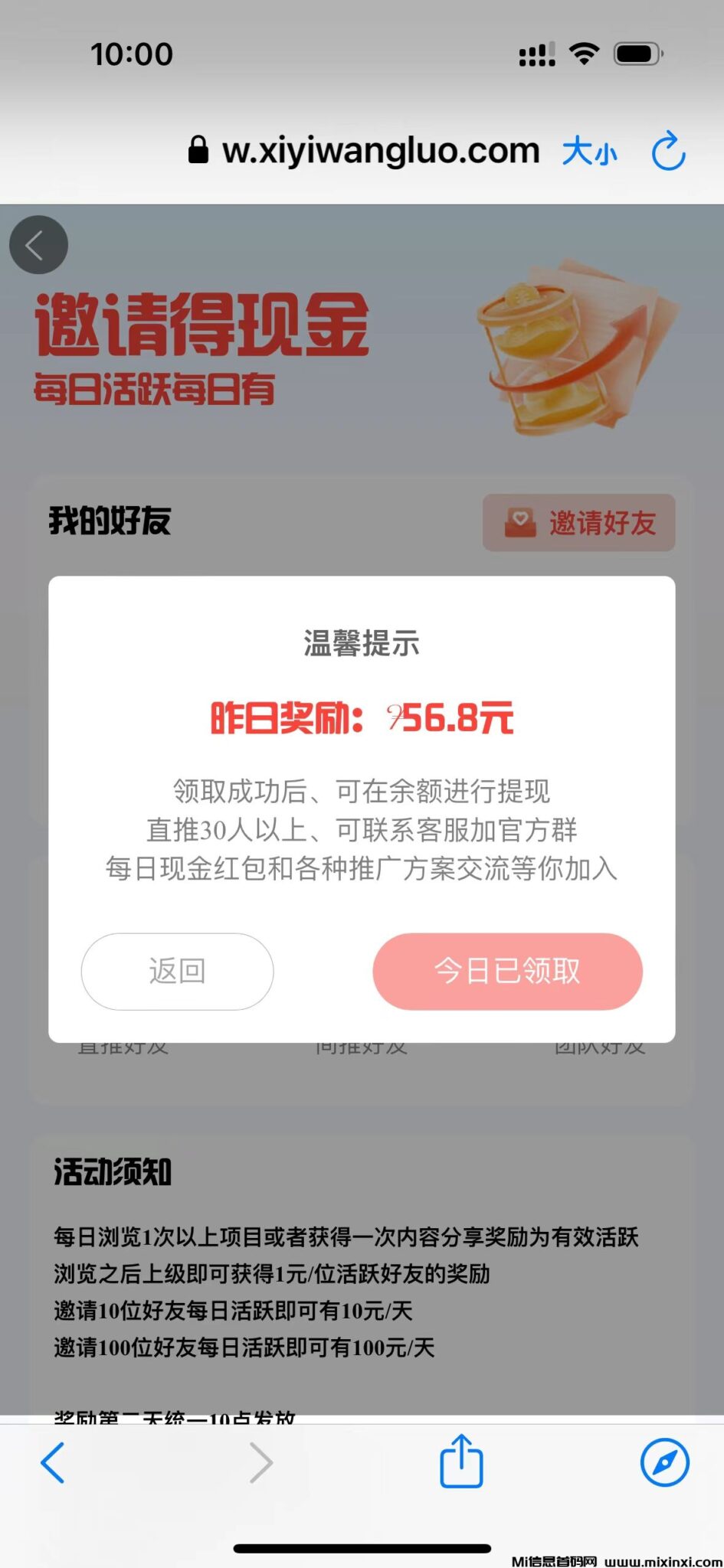
Task: Tap the grayed forward chevron in the toolbar
Action: tap(261, 1462)
